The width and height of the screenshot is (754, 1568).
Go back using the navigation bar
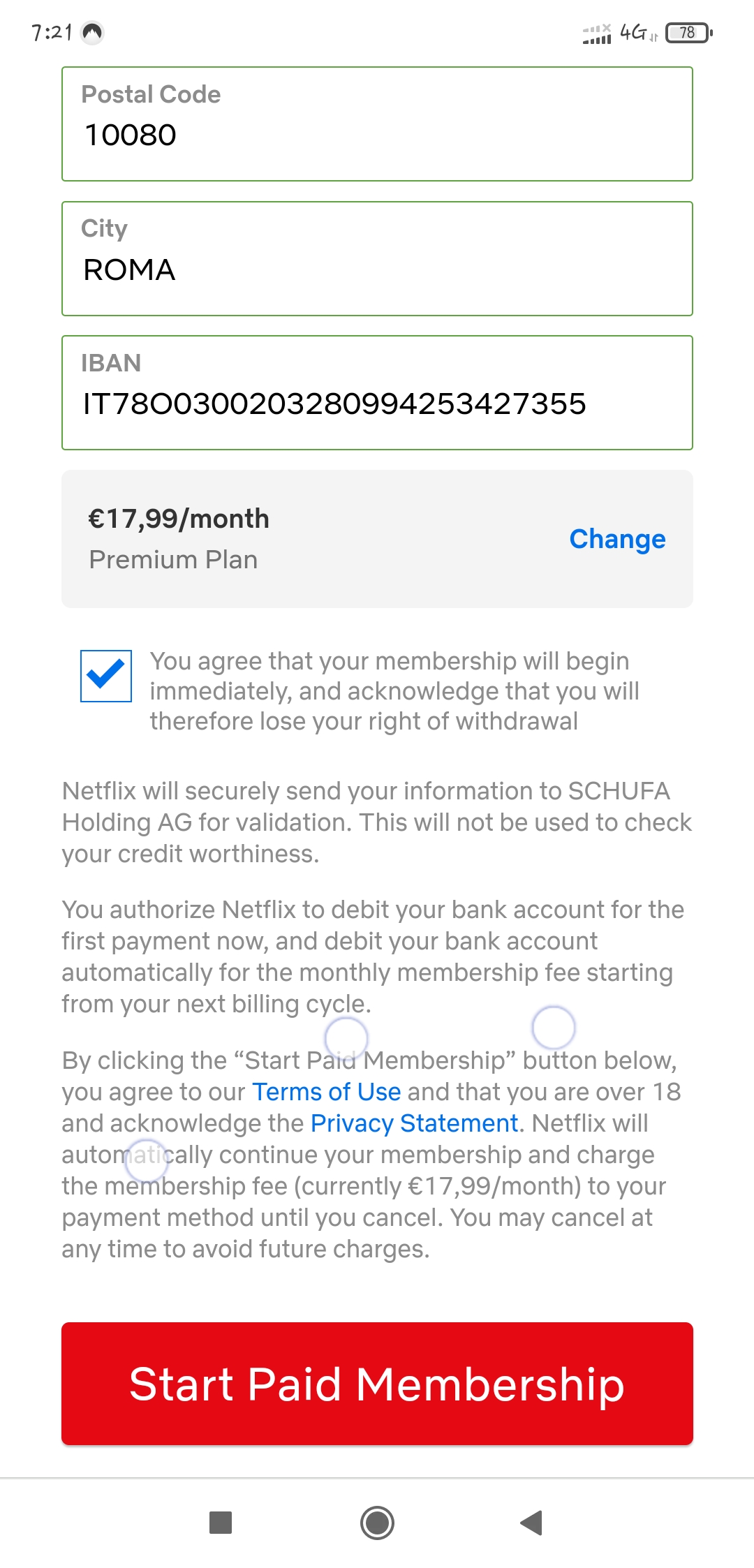[531, 1523]
